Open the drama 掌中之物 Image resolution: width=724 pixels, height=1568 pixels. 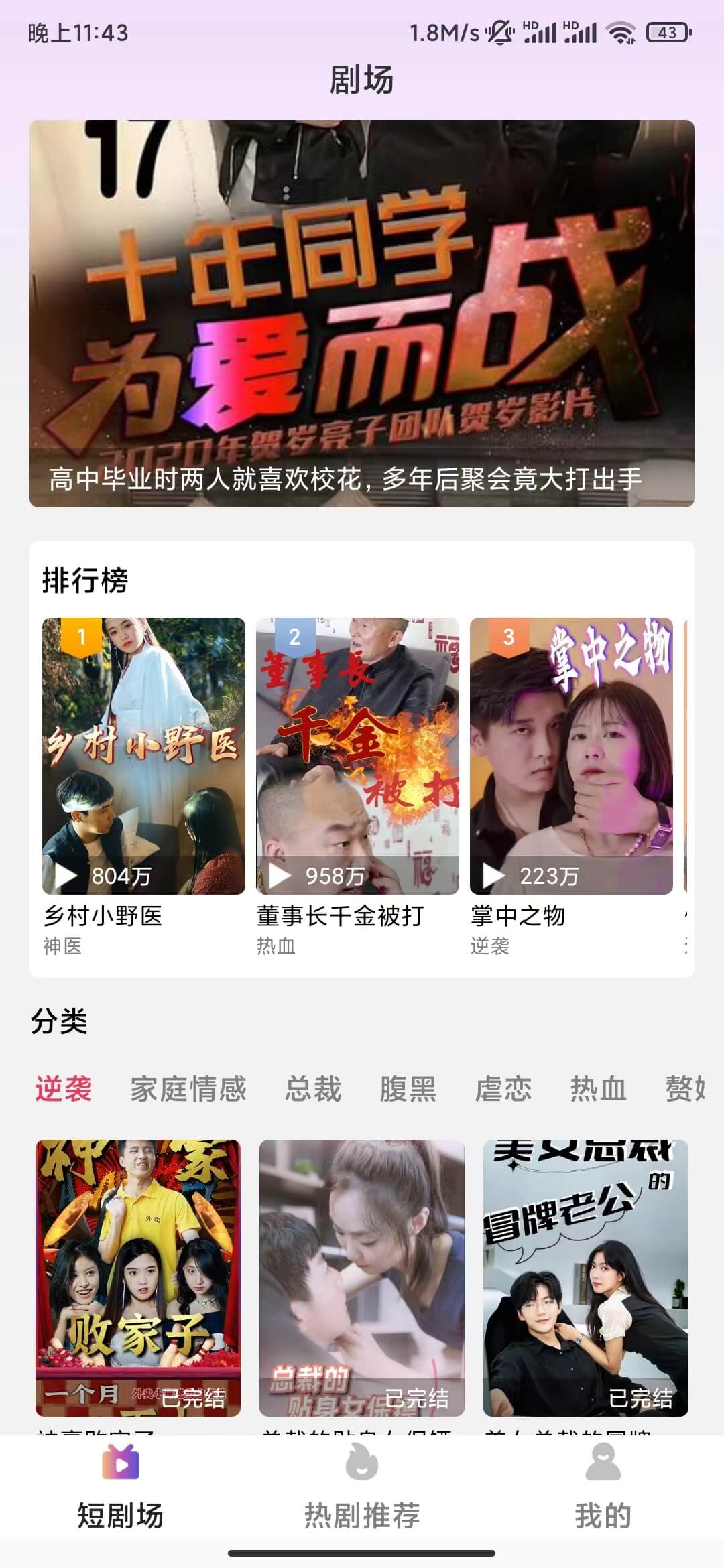point(571,756)
